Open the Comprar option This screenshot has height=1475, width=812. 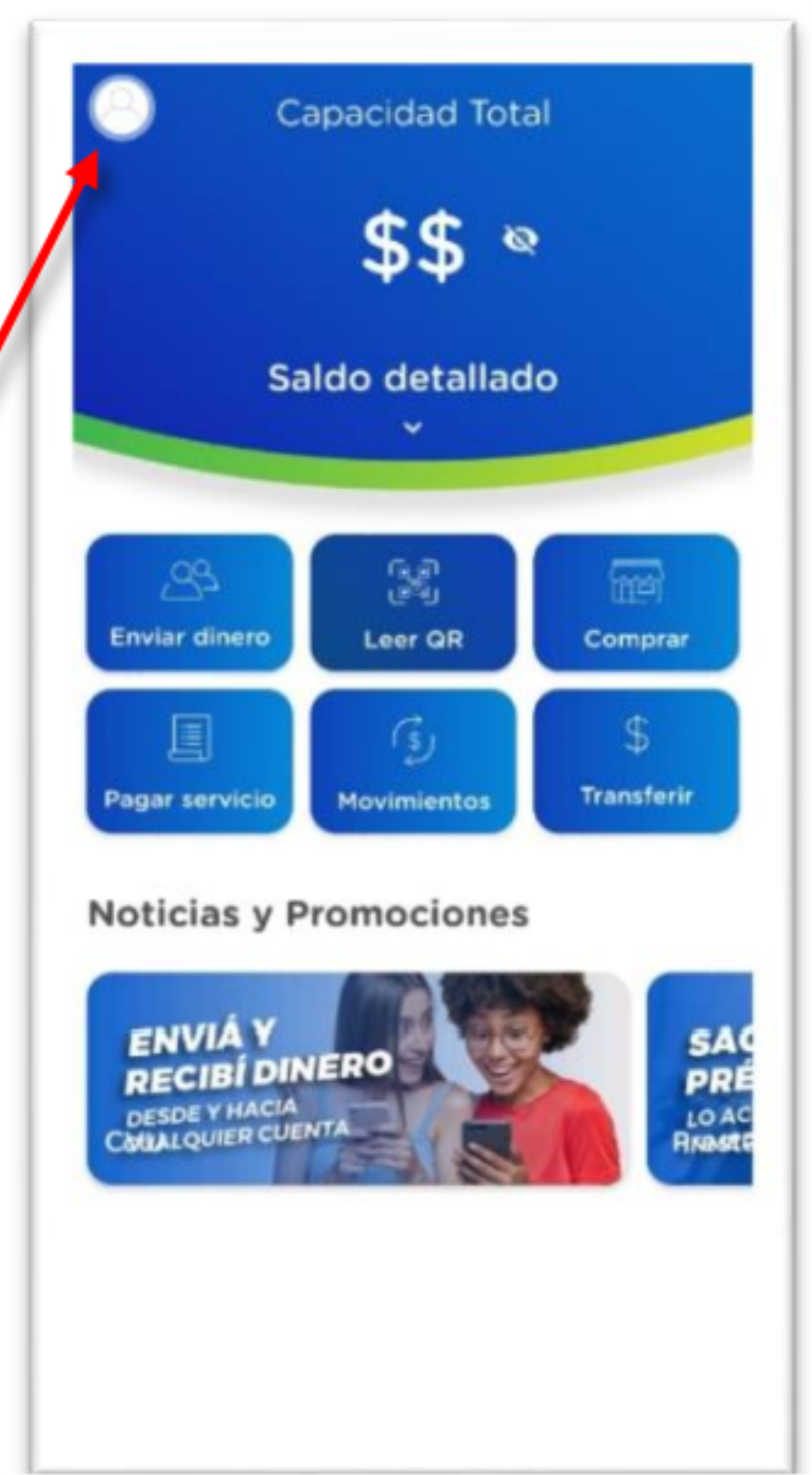[637, 603]
